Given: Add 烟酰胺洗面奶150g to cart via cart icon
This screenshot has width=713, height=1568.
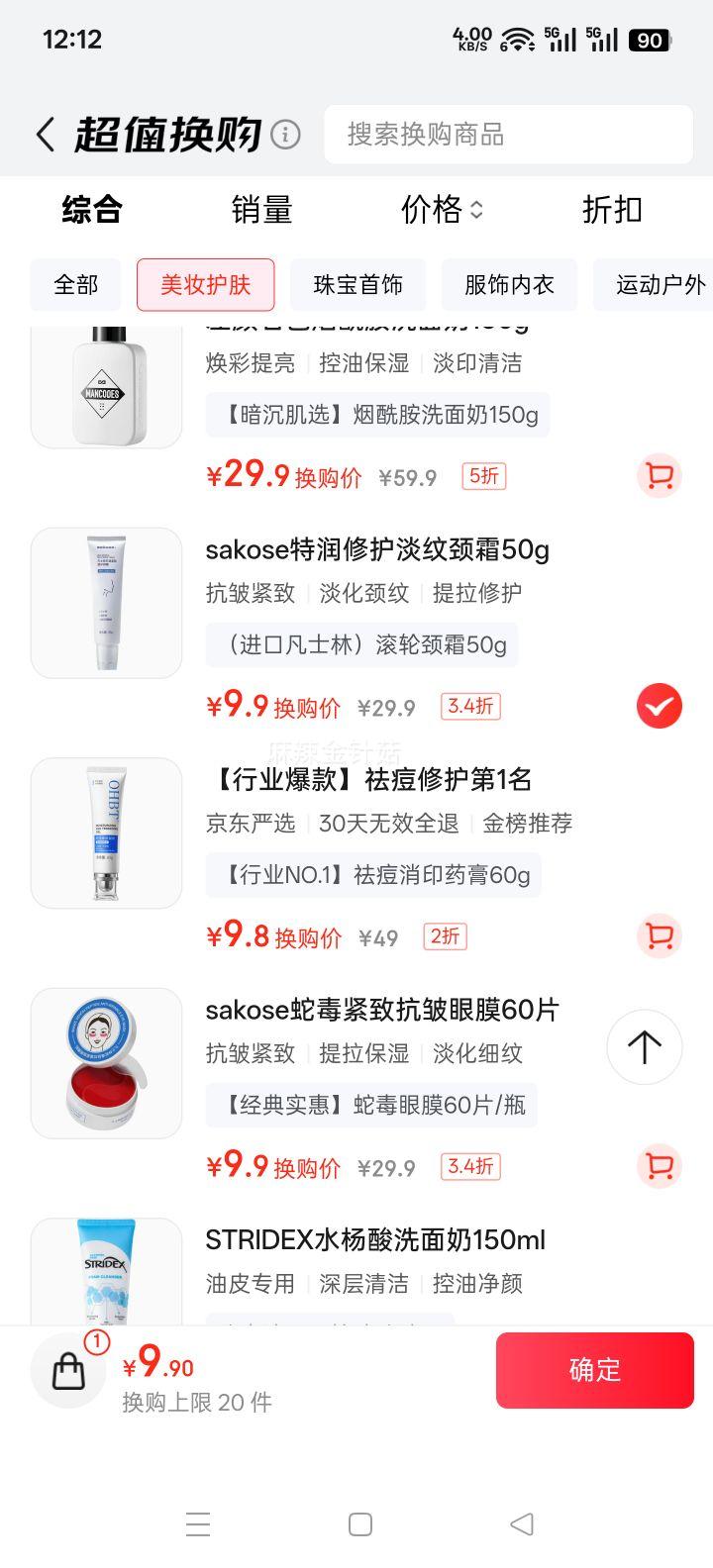Looking at the screenshot, I should (x=658, y=476).
